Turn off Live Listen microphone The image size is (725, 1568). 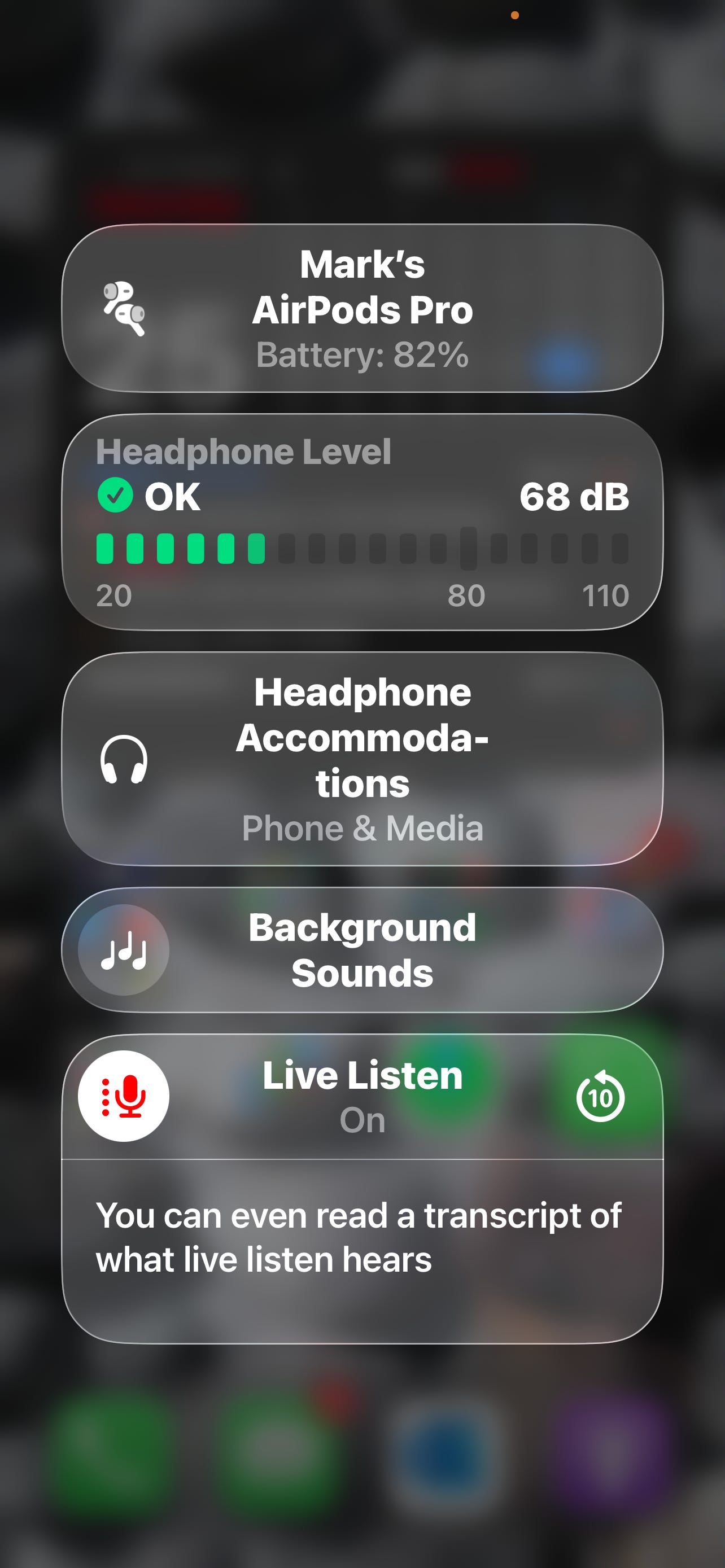click(124, 1096)
